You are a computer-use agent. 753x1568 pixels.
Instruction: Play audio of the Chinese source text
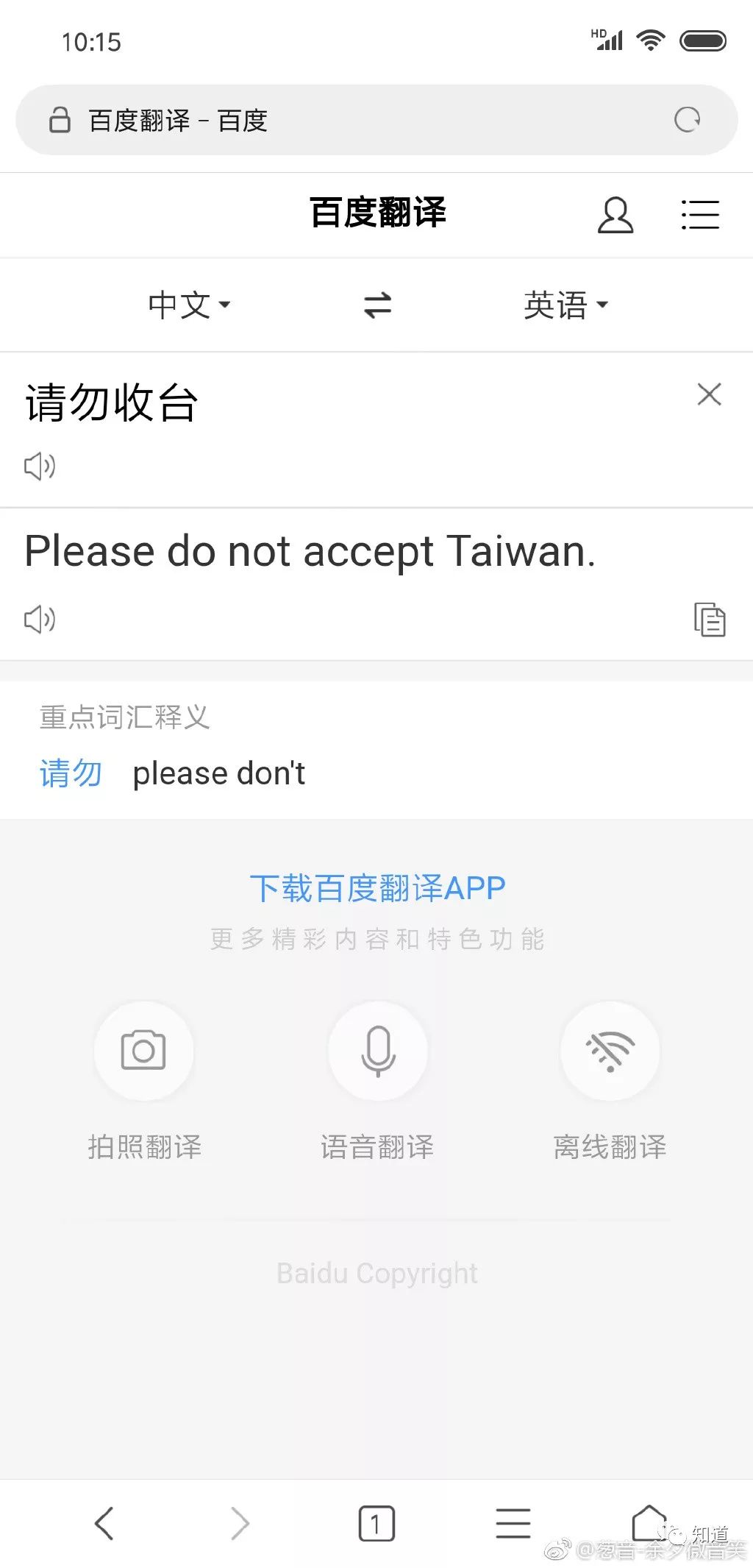(x=40, y=466)
